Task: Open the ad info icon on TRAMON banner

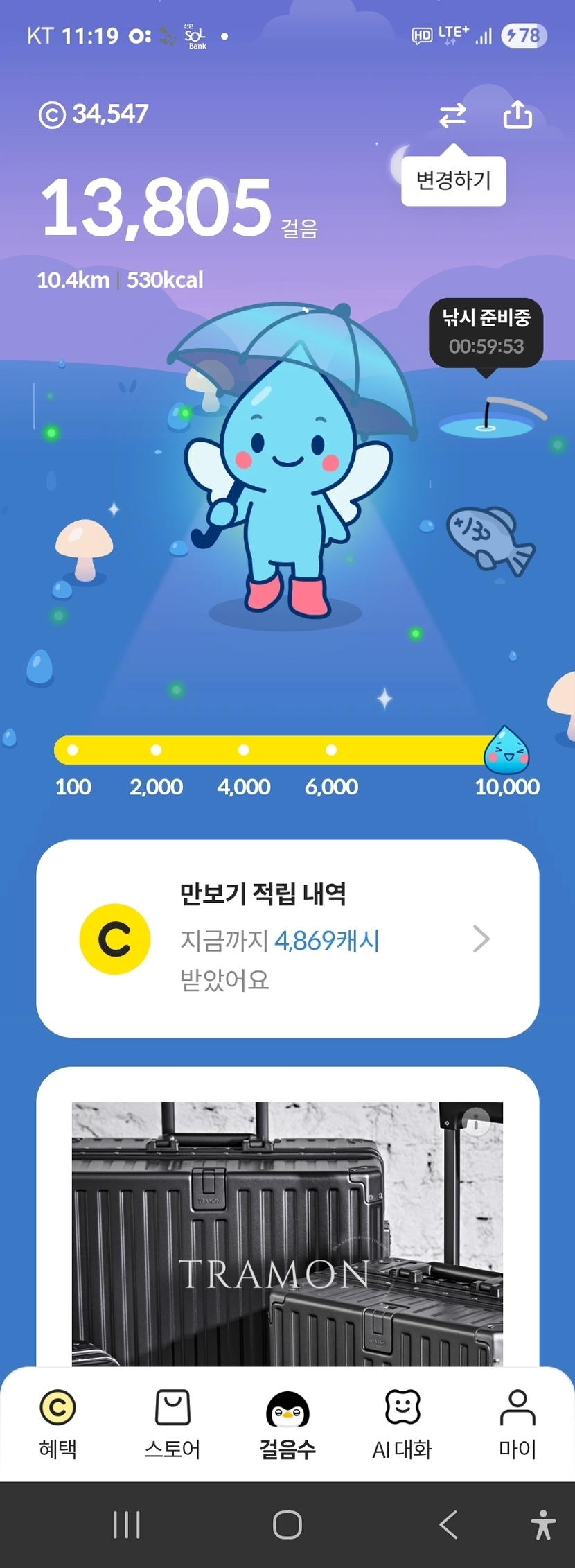Action: pos(476,1120)
